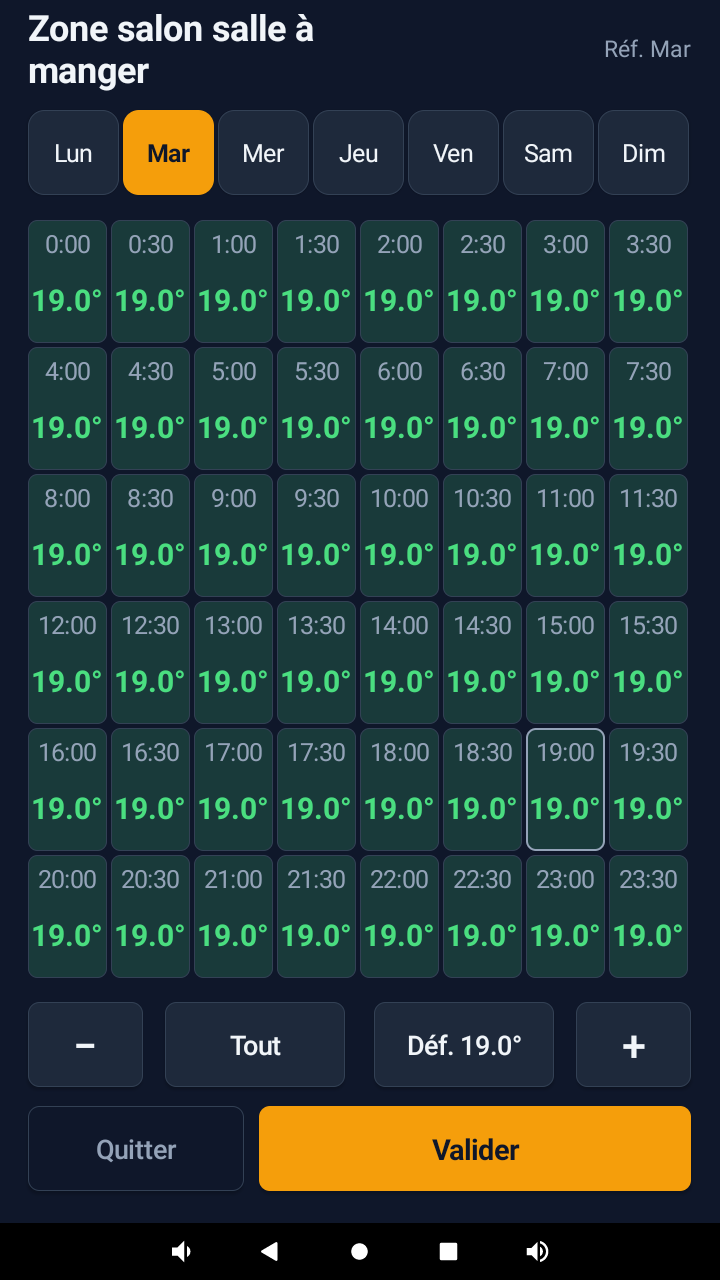Image resolution: width=720 pixels, height=1280 pixels.
Task: Open the Ven day tab
Action: (453, 153)
